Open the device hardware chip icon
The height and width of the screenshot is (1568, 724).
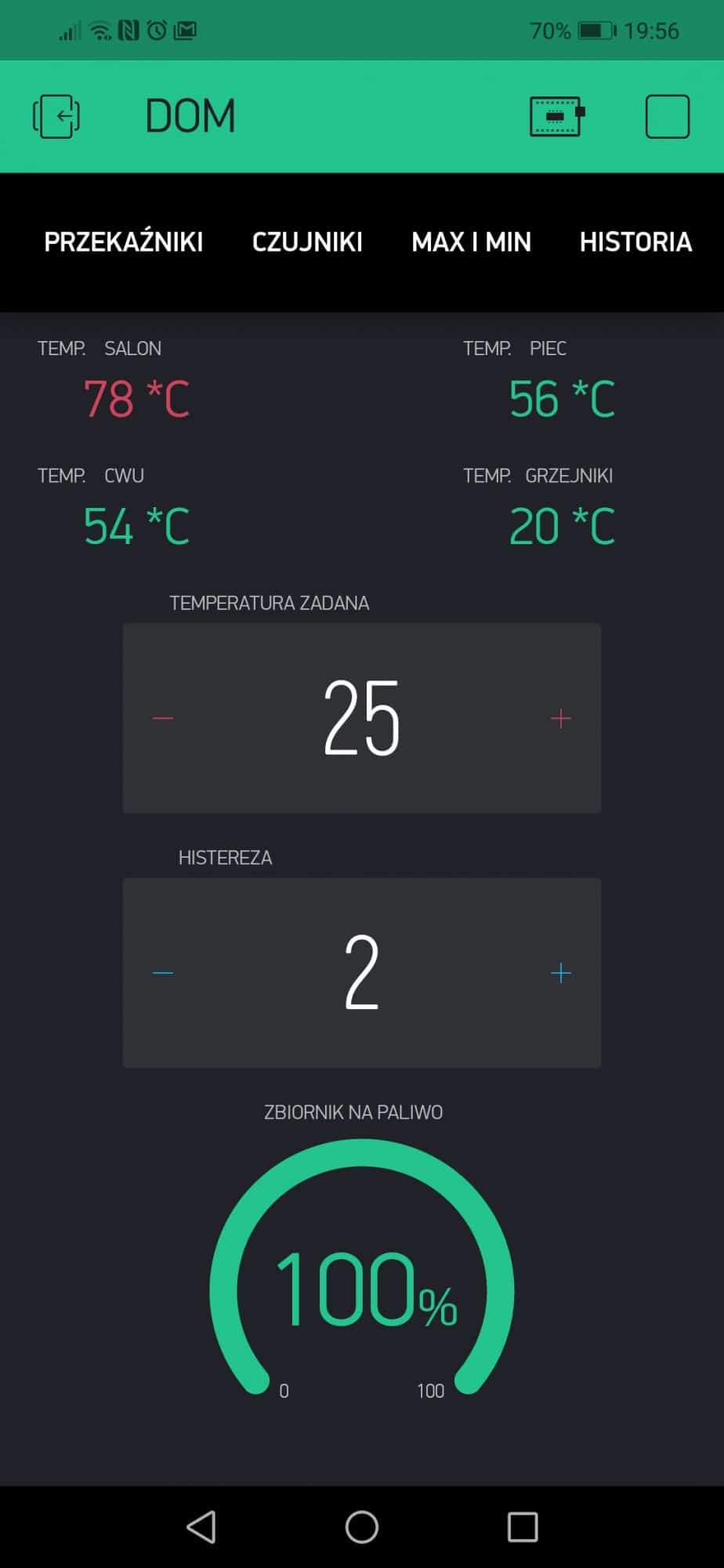[557, 116]
